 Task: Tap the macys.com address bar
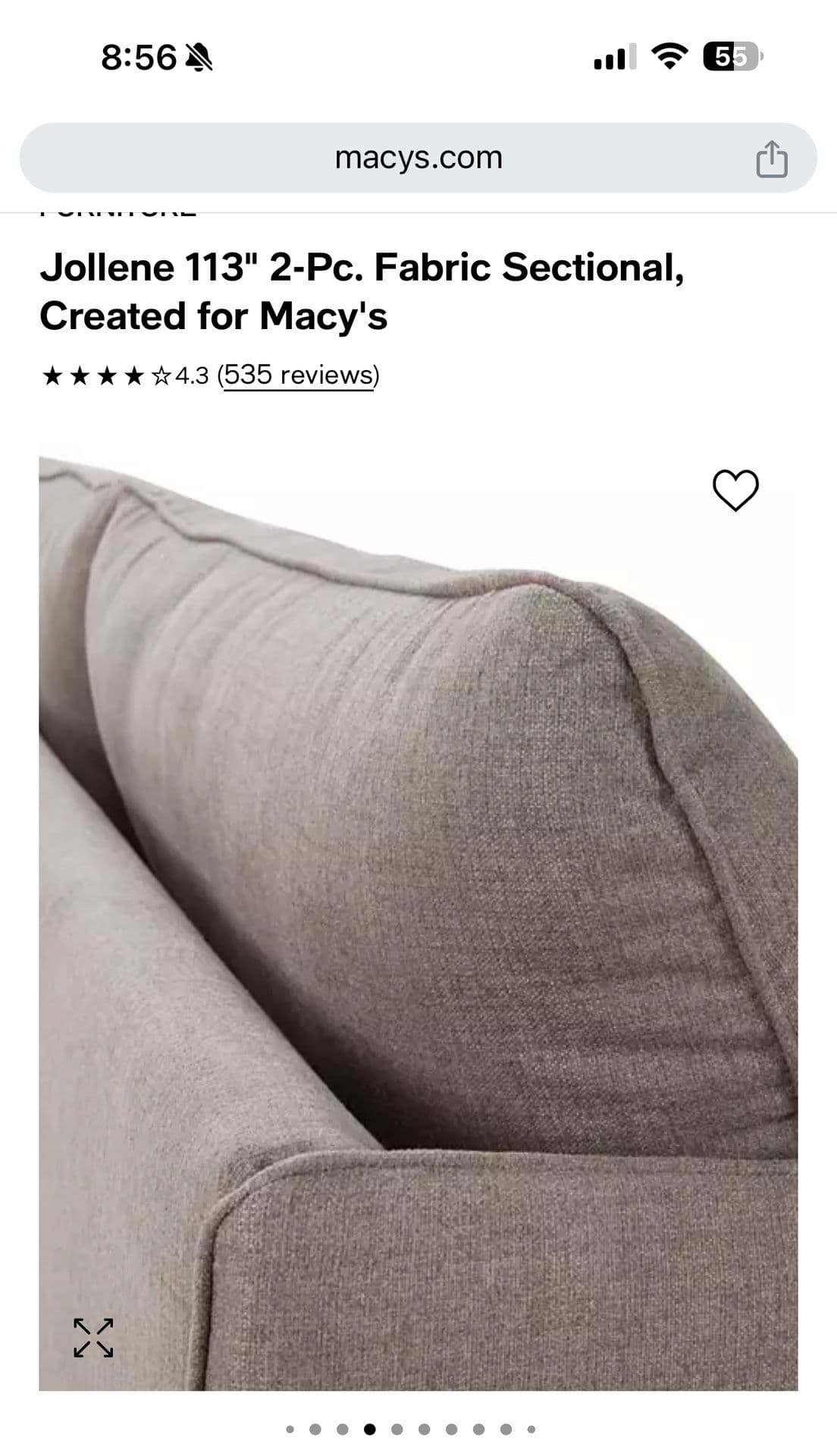(x=418, y=158)
